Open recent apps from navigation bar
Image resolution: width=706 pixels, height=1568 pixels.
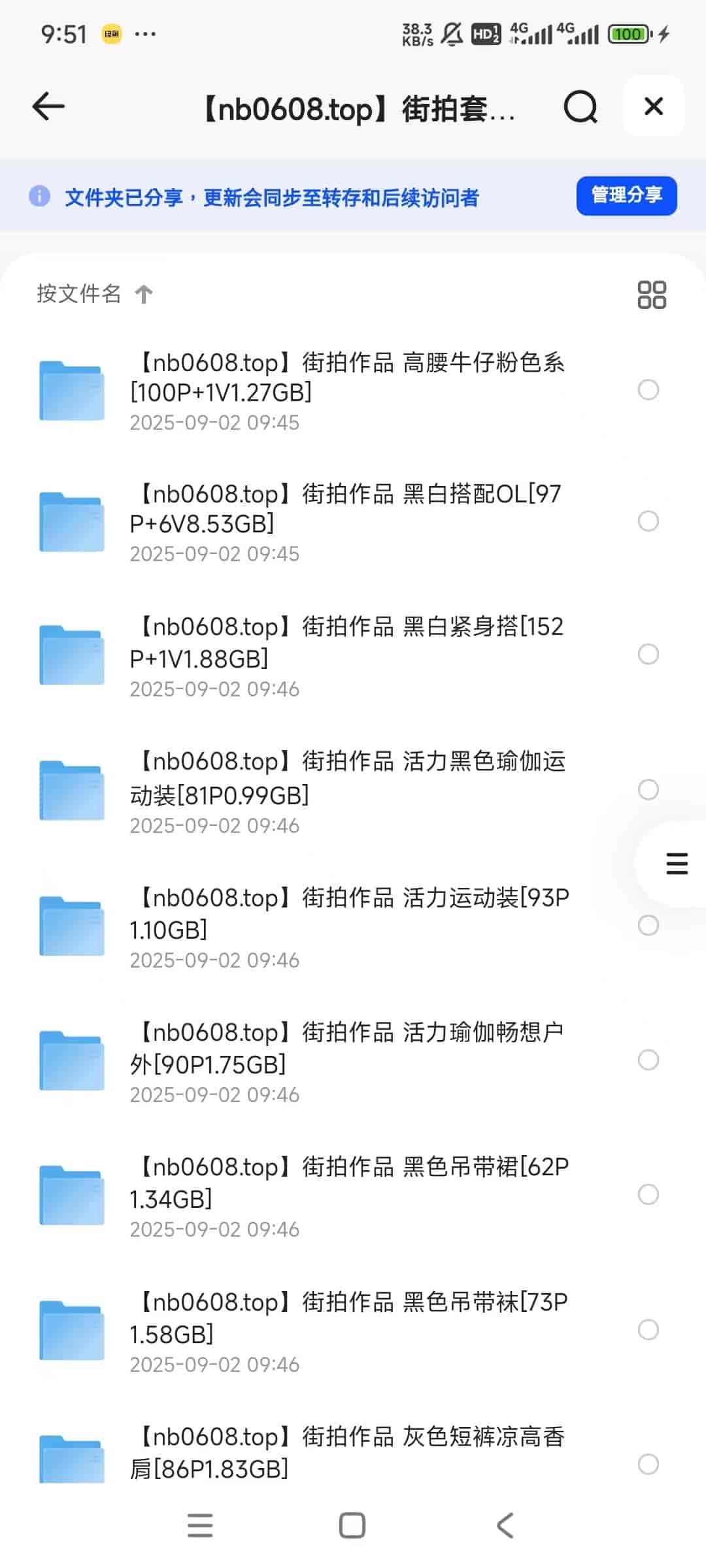tap(200, 1526)
